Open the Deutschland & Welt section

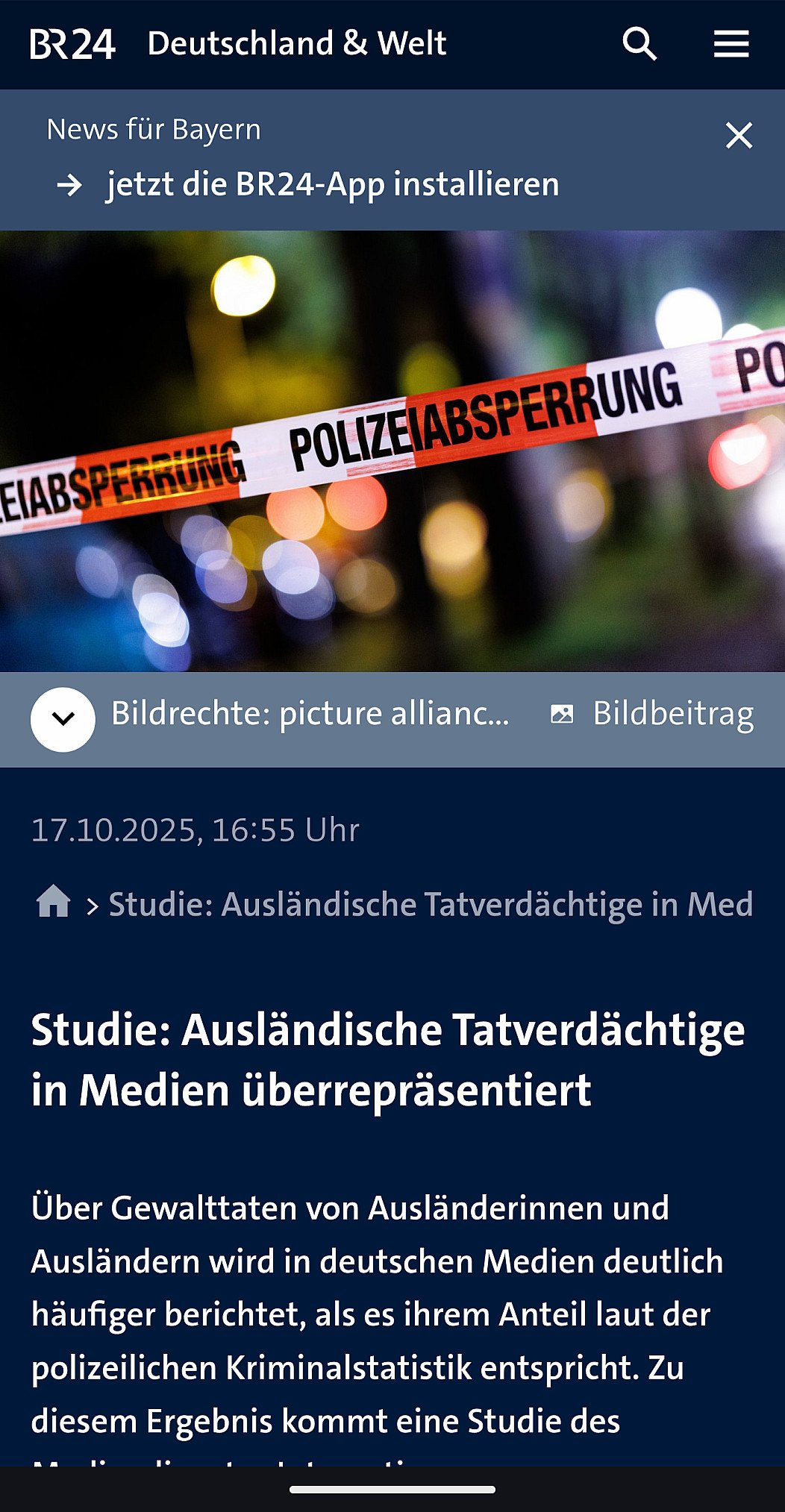tap(297, 44)
